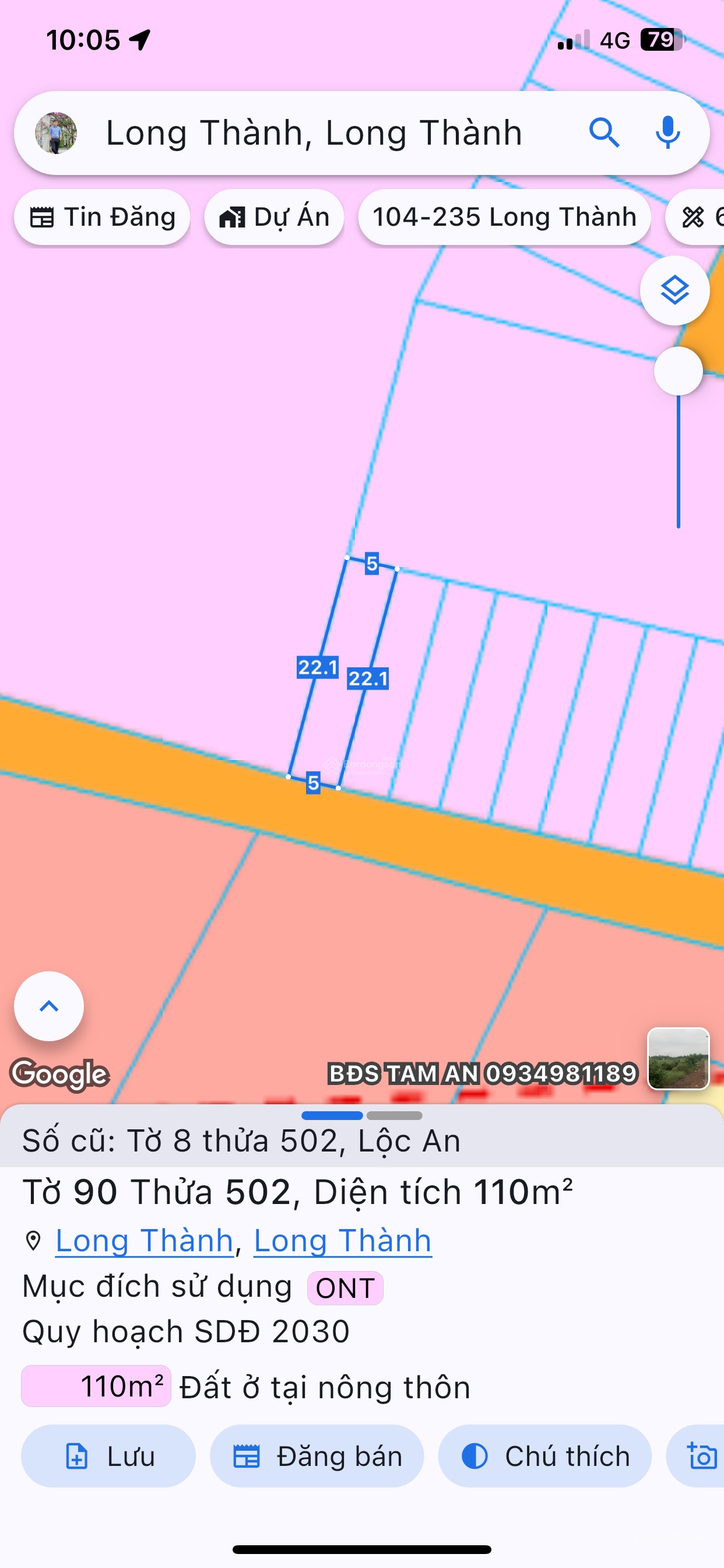The height and width of the screenshot is (1568, 724).
Task: Tap the camera screenshot button
Action: (x=701, y=1457)
